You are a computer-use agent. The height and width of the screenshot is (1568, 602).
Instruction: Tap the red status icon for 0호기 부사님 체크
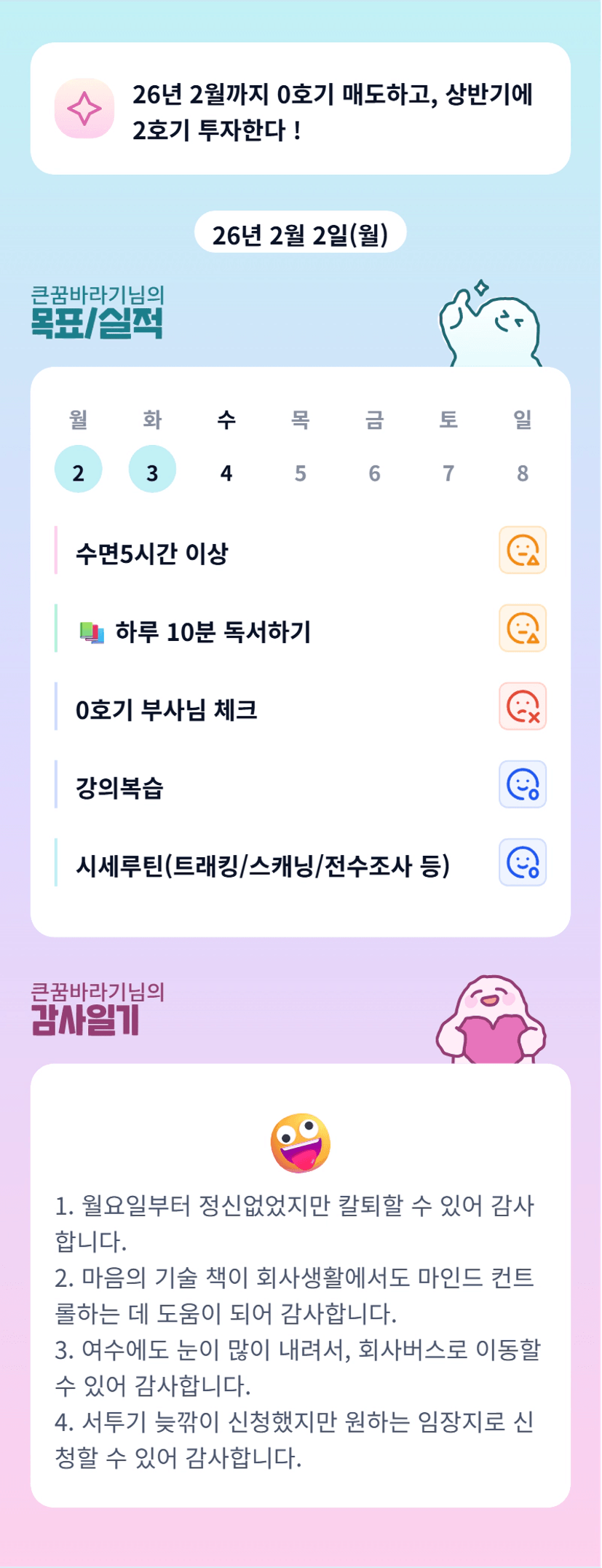click(x=523, y=706)
